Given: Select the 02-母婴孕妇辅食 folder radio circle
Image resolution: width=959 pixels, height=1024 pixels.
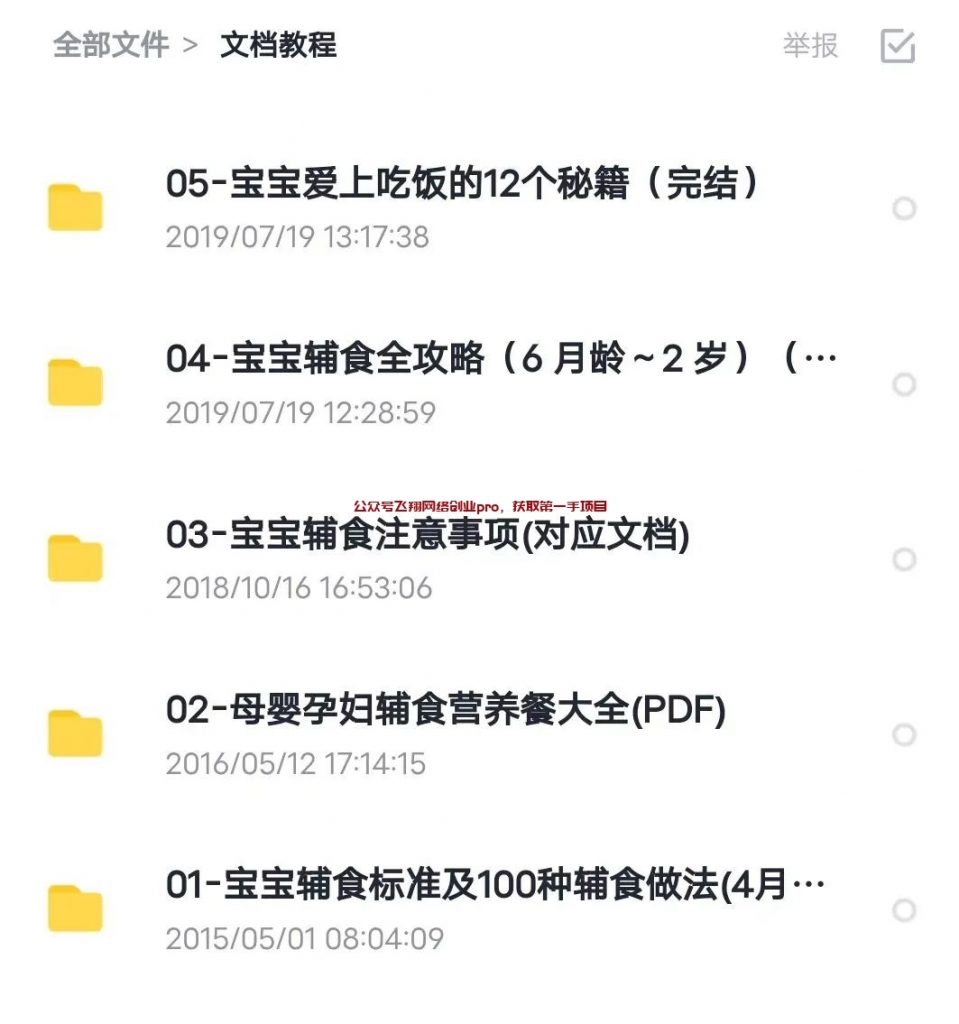Looking at the screenshot, I should click(x=904, y=736).
